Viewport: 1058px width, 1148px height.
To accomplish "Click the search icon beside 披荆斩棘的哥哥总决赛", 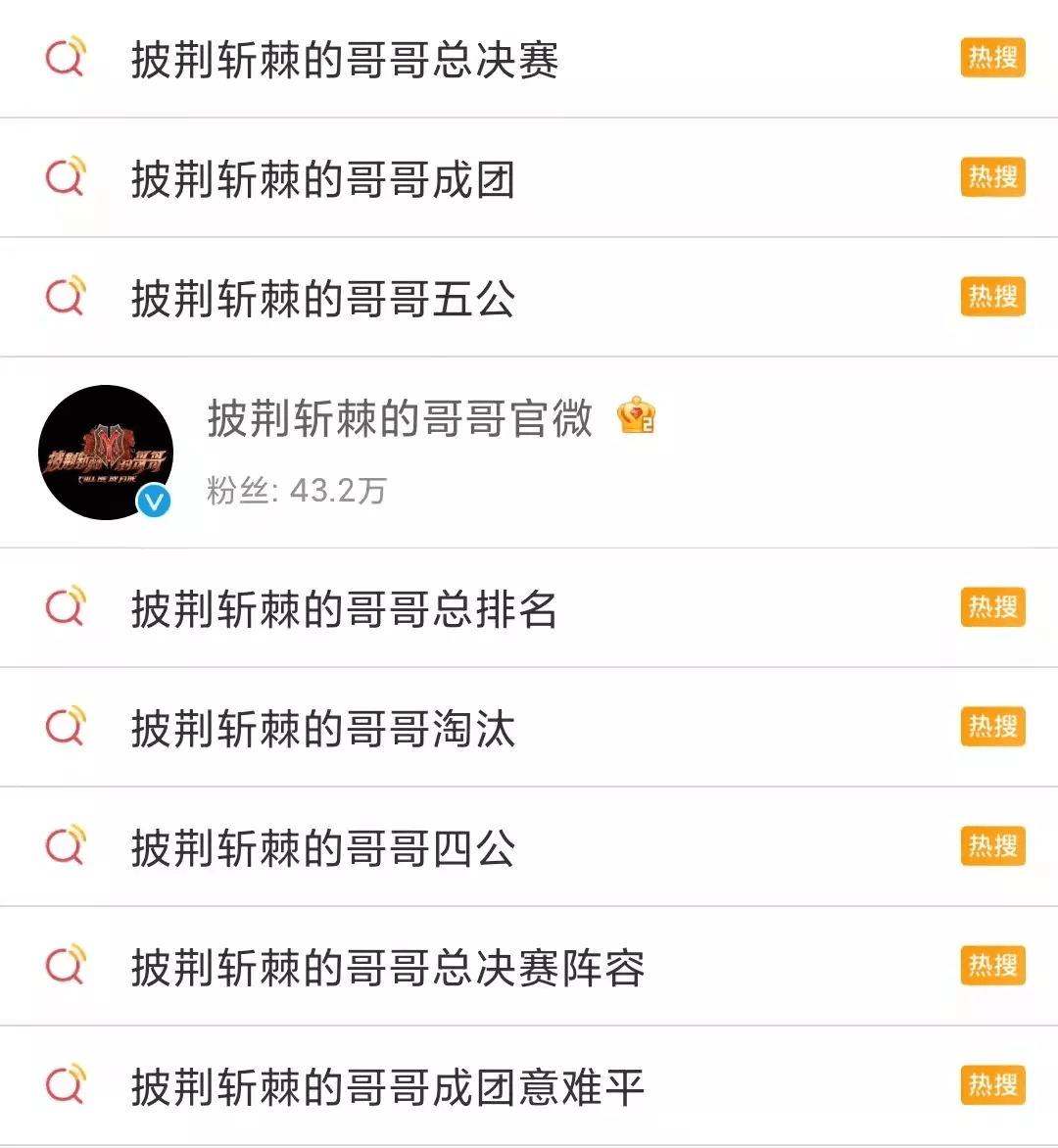I will pos(65,59).
